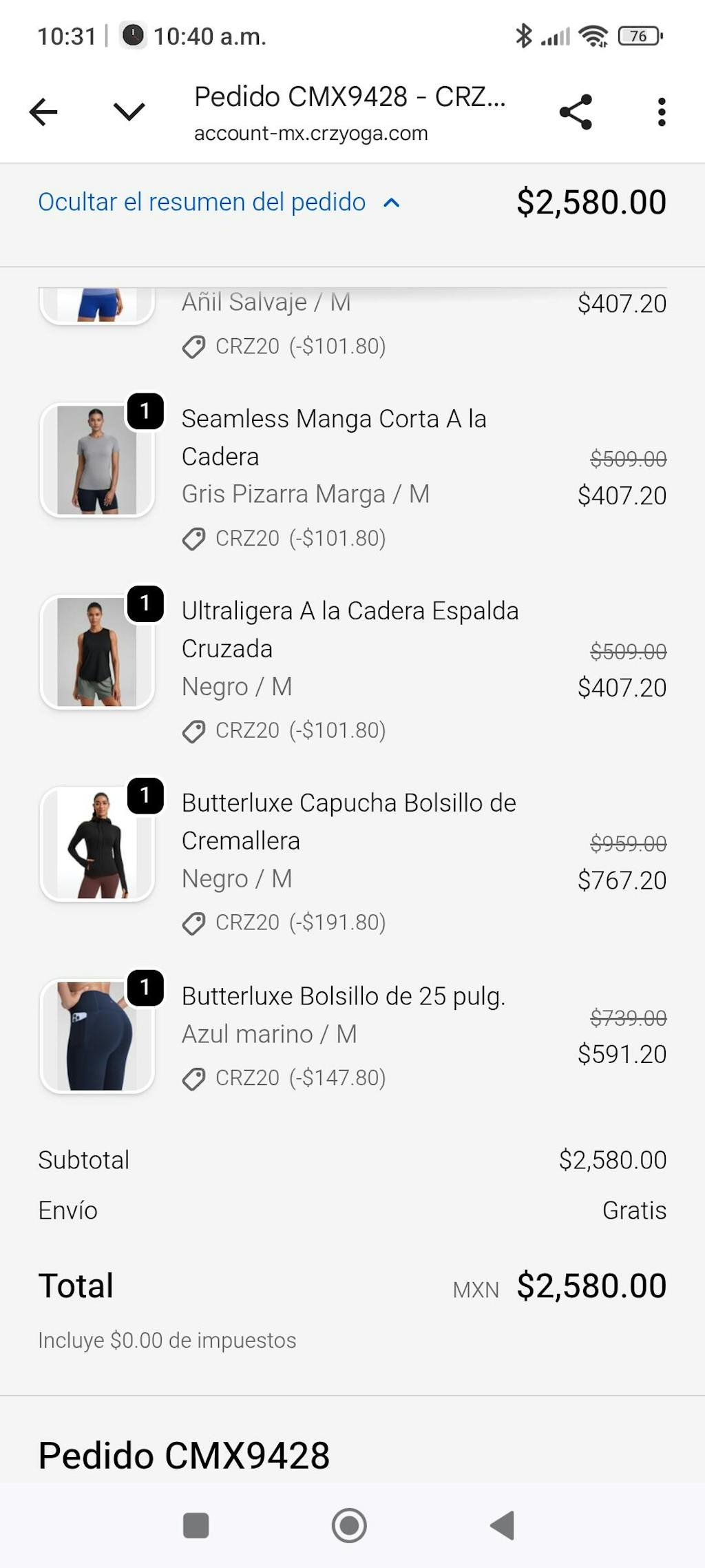The height and width of the screenshot is (1568, 705).
Task: Collapse 'Ocultar el resumen del pedido'
Action: (218, 203)
